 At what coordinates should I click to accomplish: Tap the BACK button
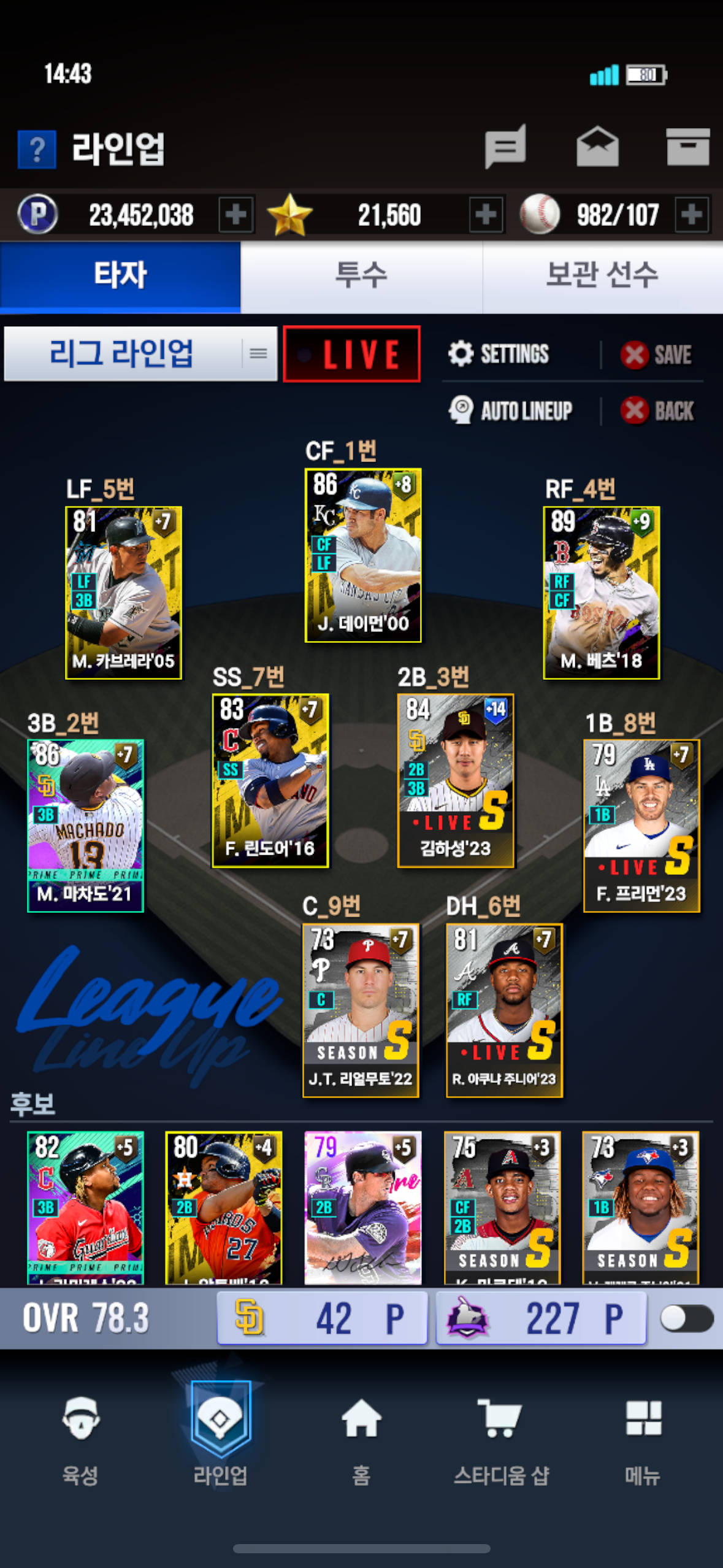[657, 410]
